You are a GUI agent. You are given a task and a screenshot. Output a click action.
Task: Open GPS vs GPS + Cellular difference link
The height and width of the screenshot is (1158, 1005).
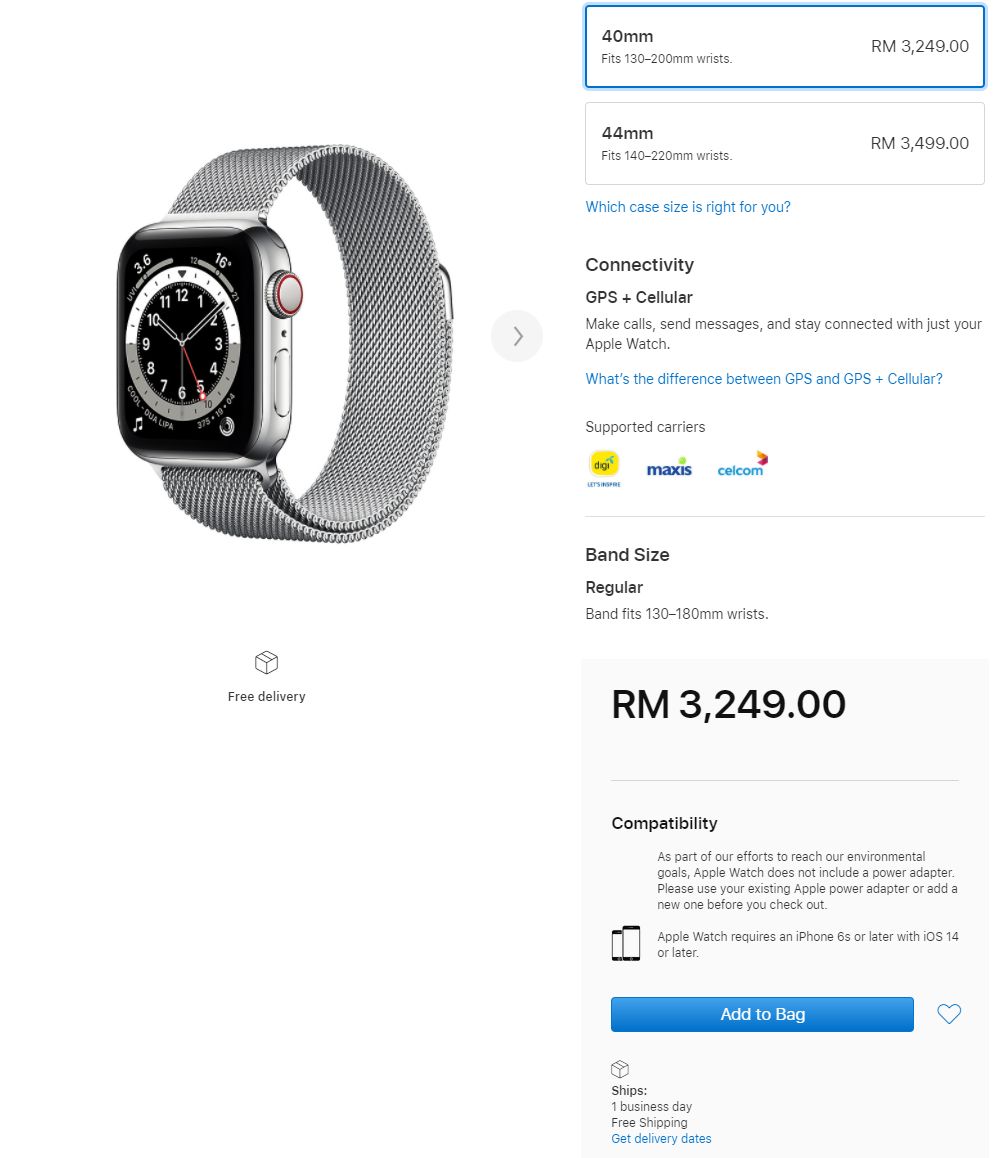[763, 379]
